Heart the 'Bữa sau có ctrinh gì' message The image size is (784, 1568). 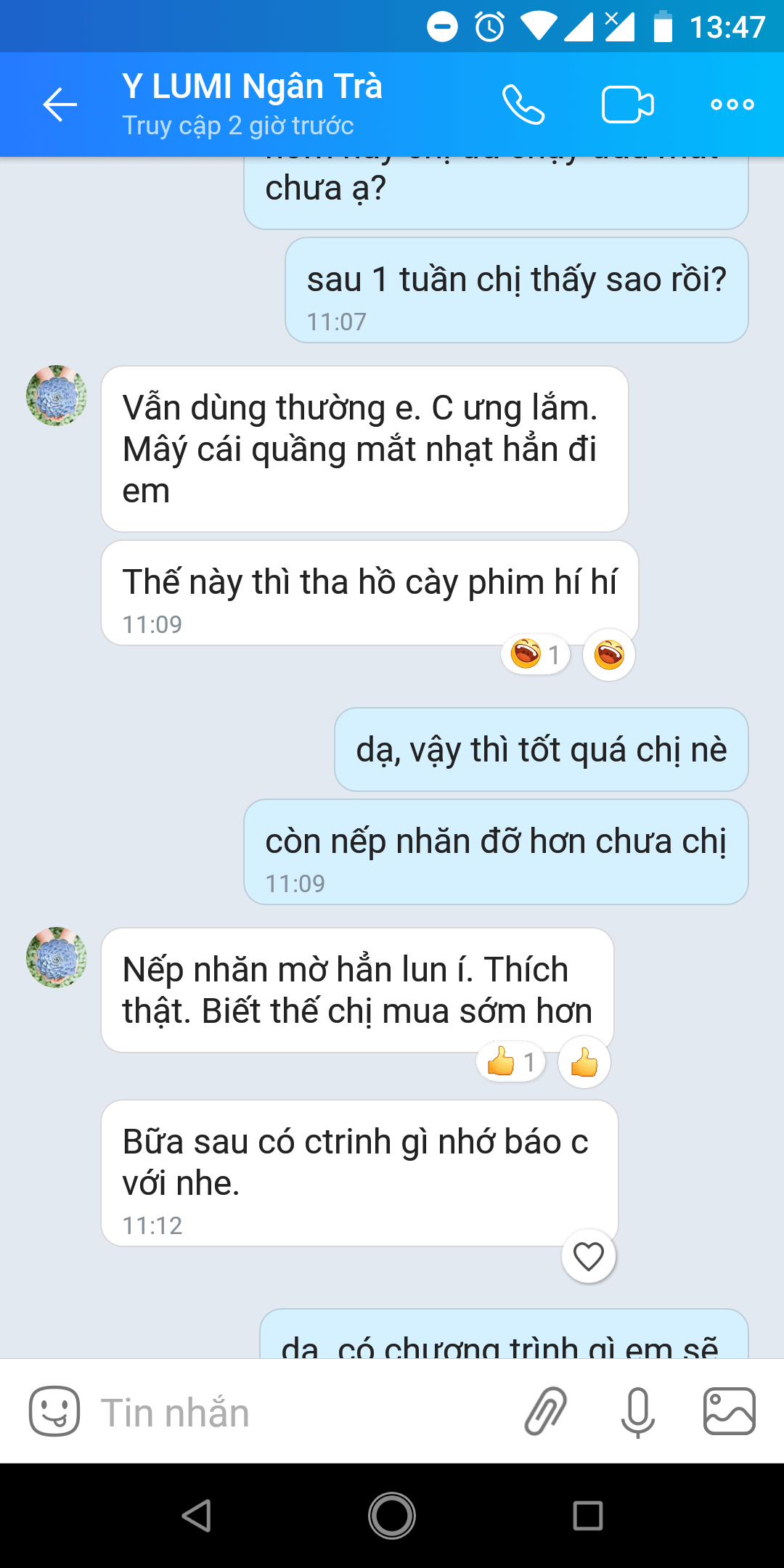(589, 1256)
